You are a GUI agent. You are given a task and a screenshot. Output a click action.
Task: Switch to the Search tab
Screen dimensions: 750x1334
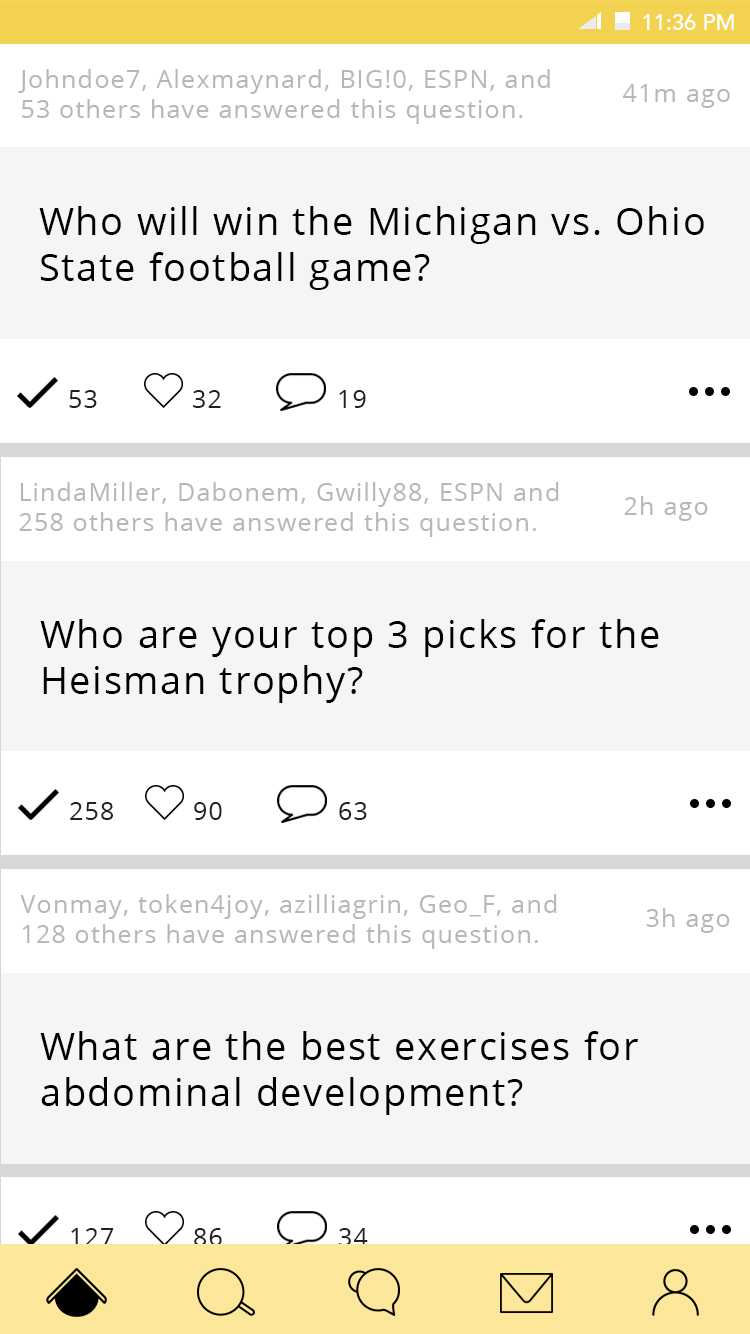(225, 1291)
